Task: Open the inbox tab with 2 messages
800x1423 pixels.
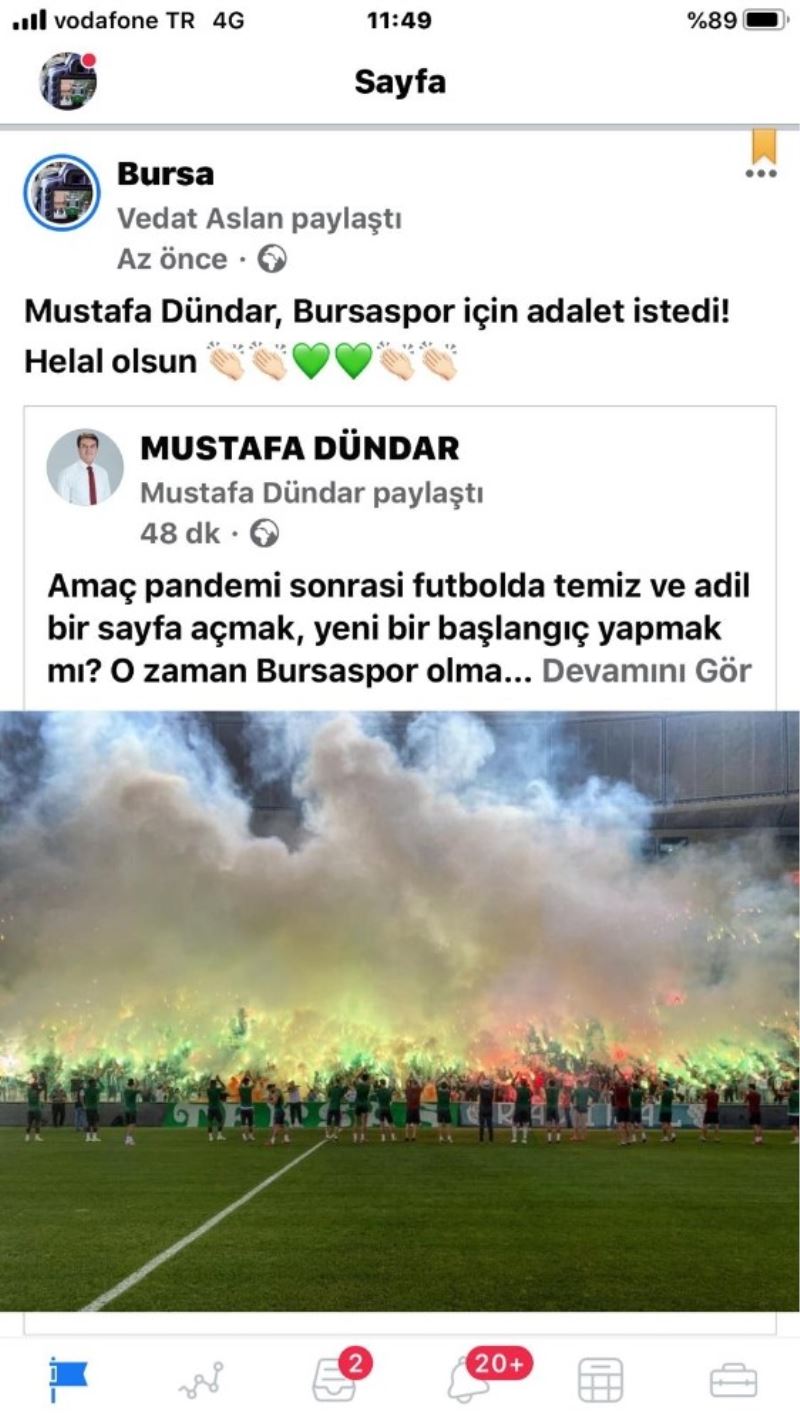Action: coord(334,1380)
